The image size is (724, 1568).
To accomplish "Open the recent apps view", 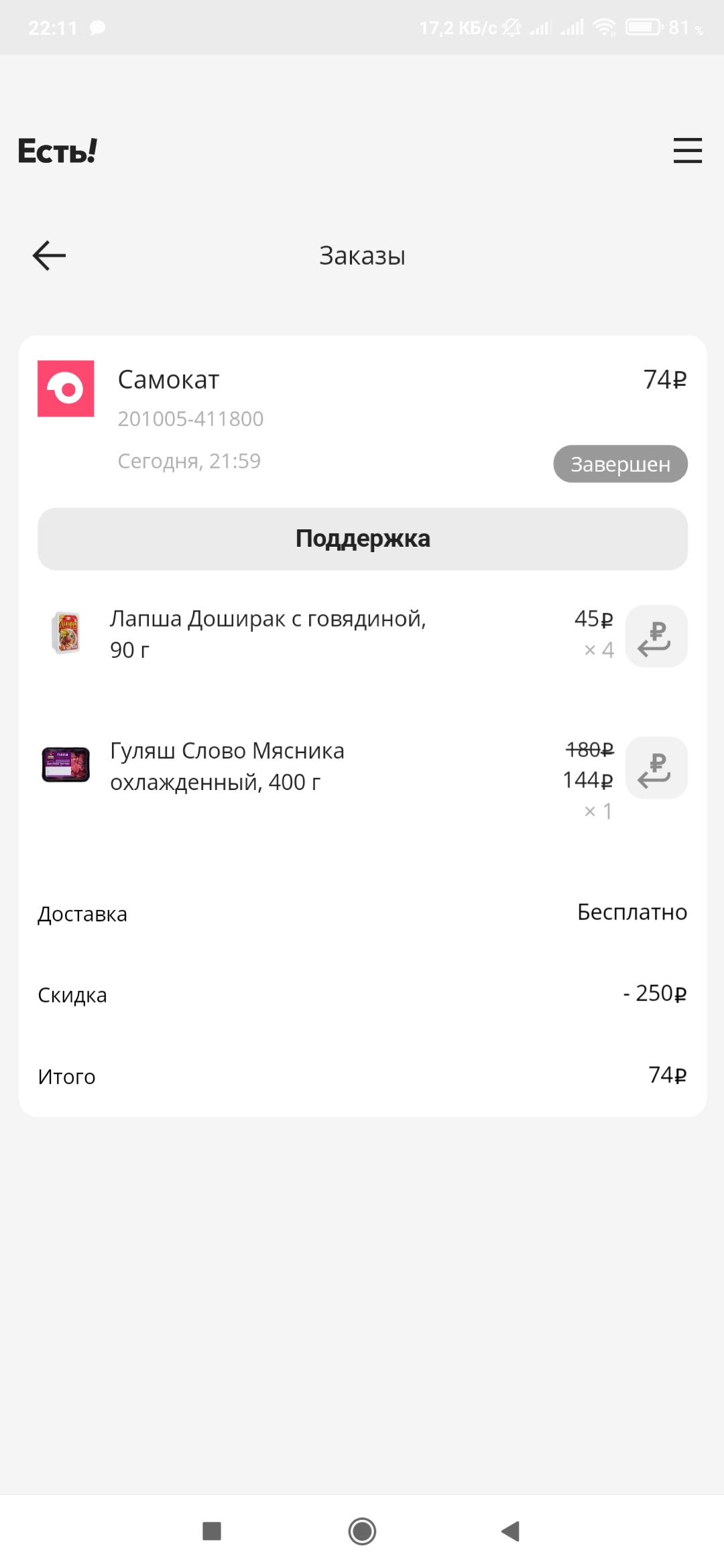I will 212,1531.
